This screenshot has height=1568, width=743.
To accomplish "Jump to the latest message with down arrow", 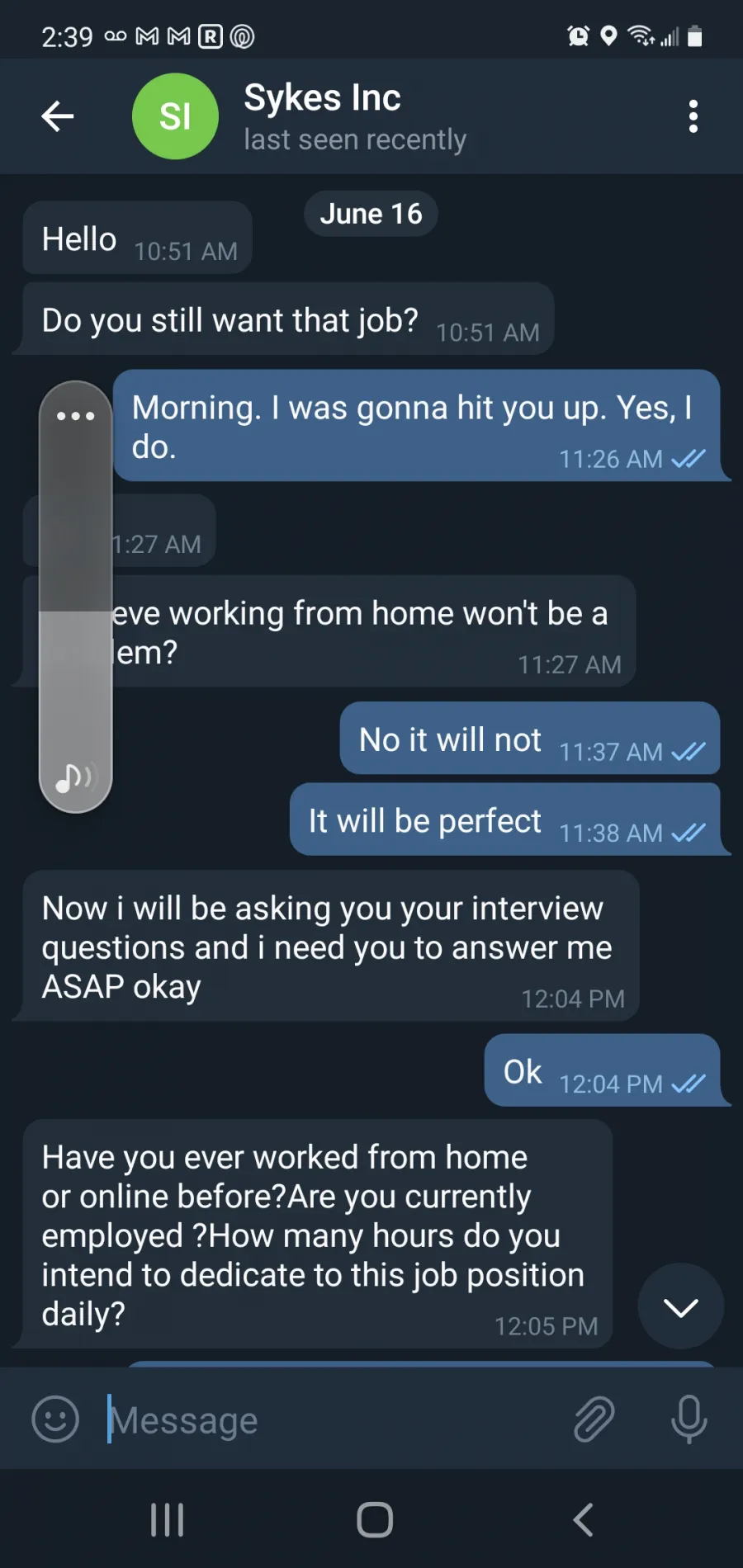I will 681,1306.
